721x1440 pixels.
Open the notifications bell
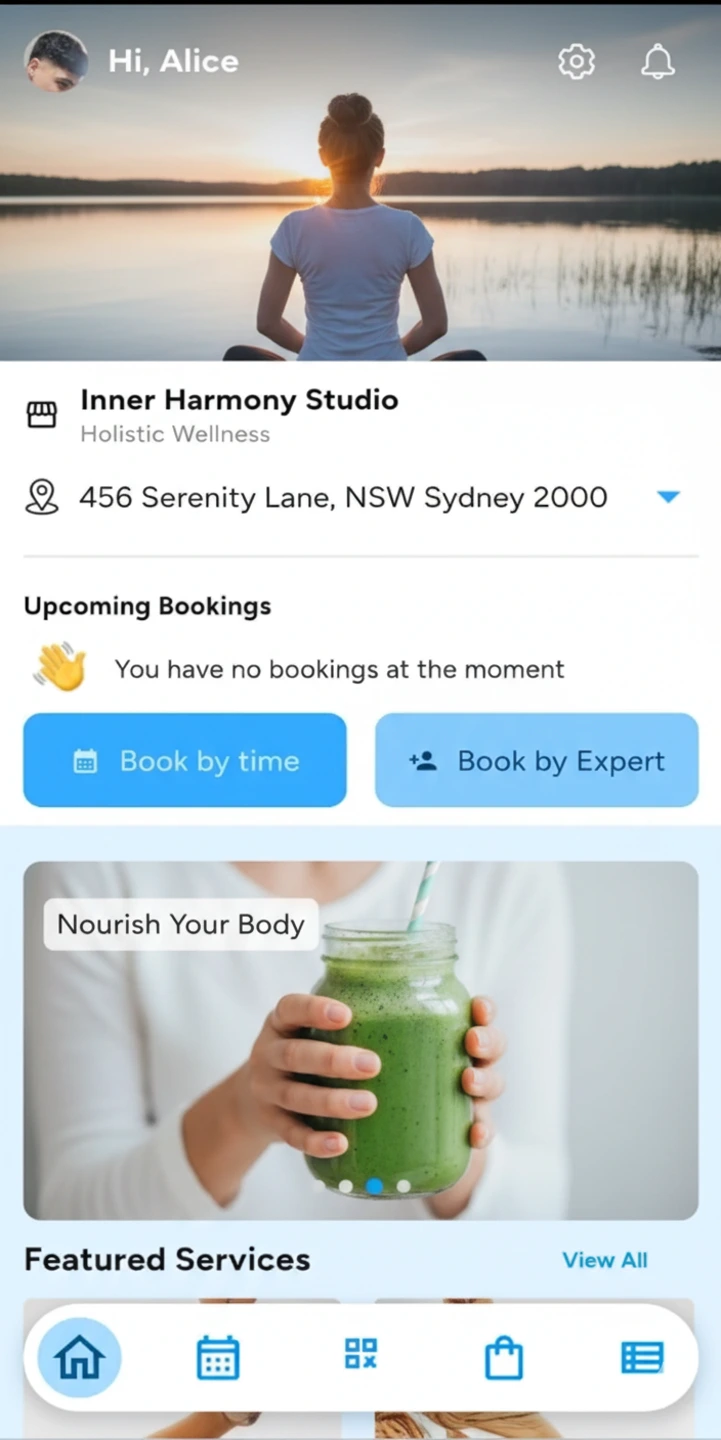(x=657, y=62)
